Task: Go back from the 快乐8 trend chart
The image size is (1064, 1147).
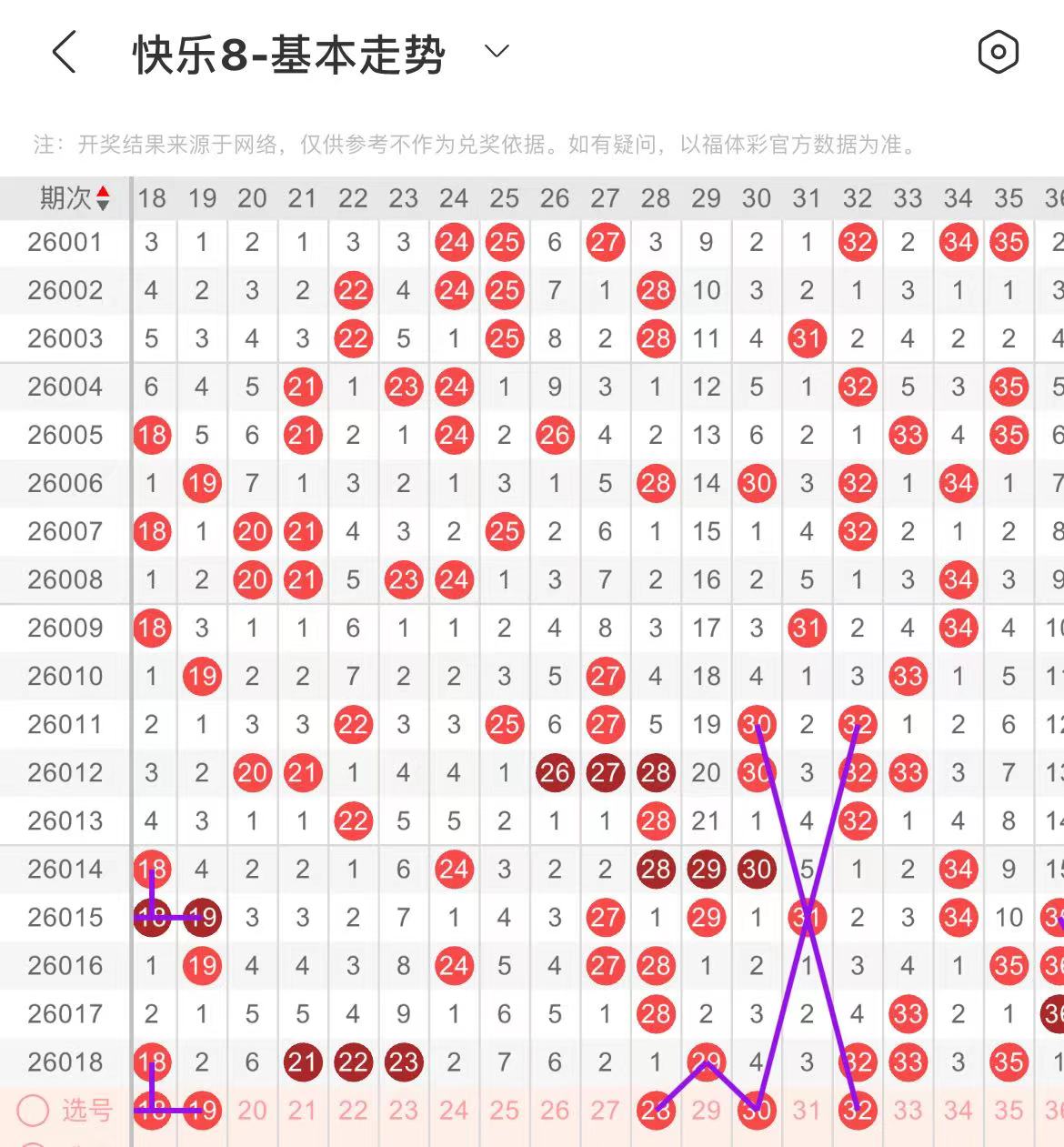Action: point(64,52)
